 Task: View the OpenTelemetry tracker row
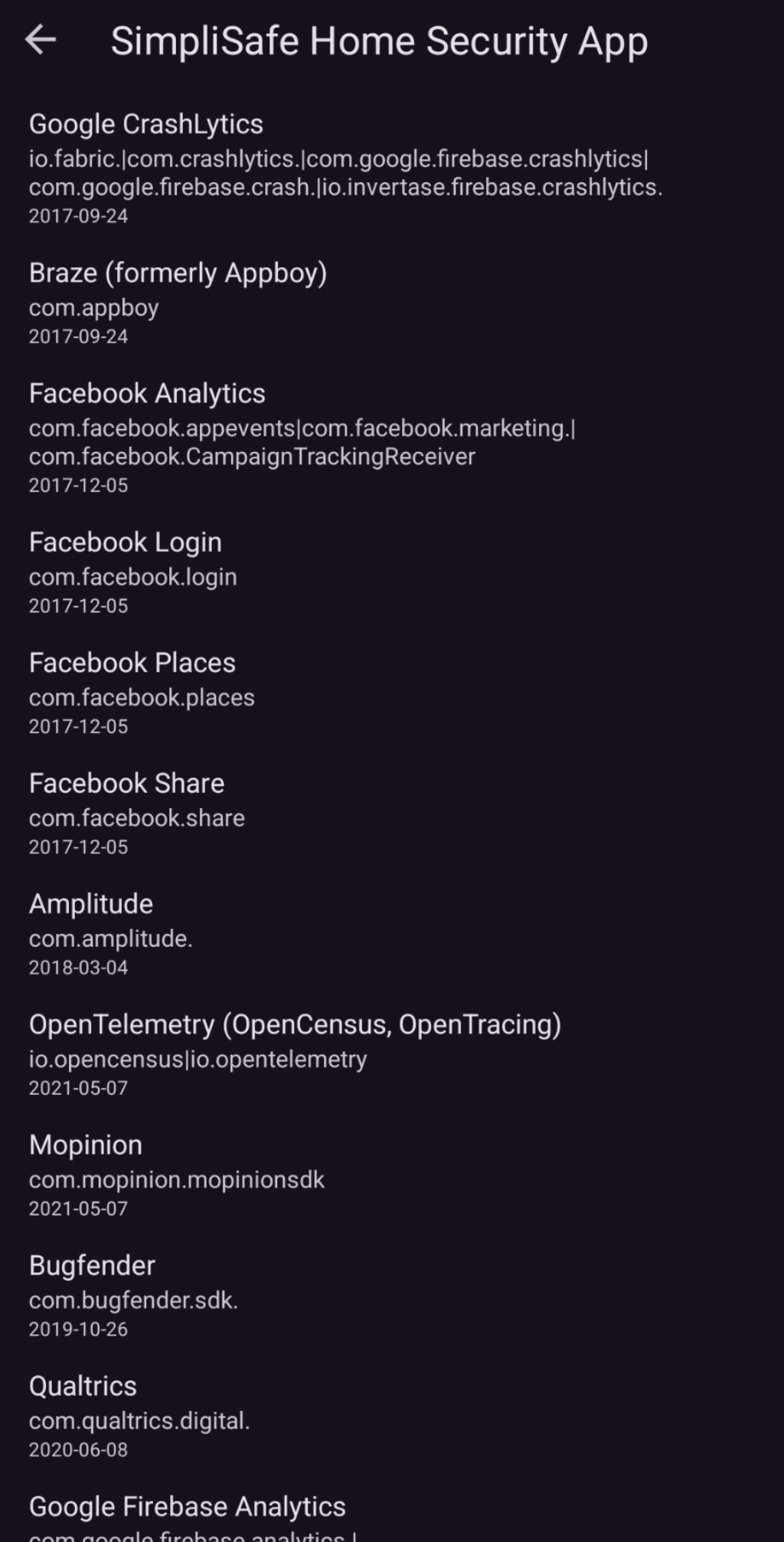point(295,1054)
